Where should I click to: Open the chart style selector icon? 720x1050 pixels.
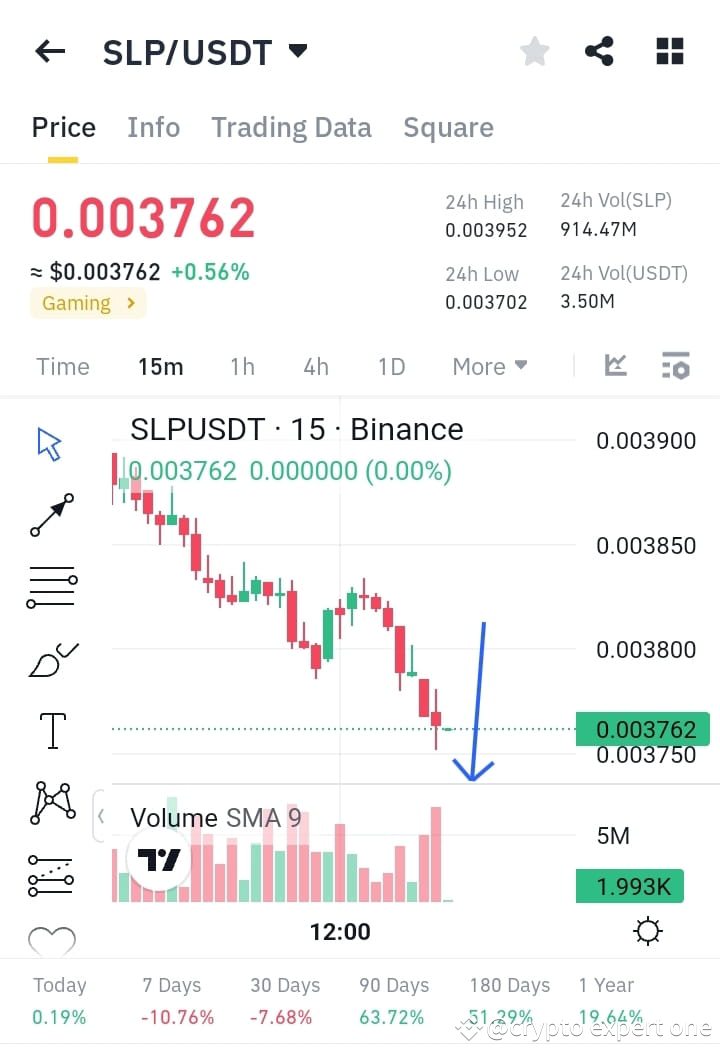coord(615,366)
